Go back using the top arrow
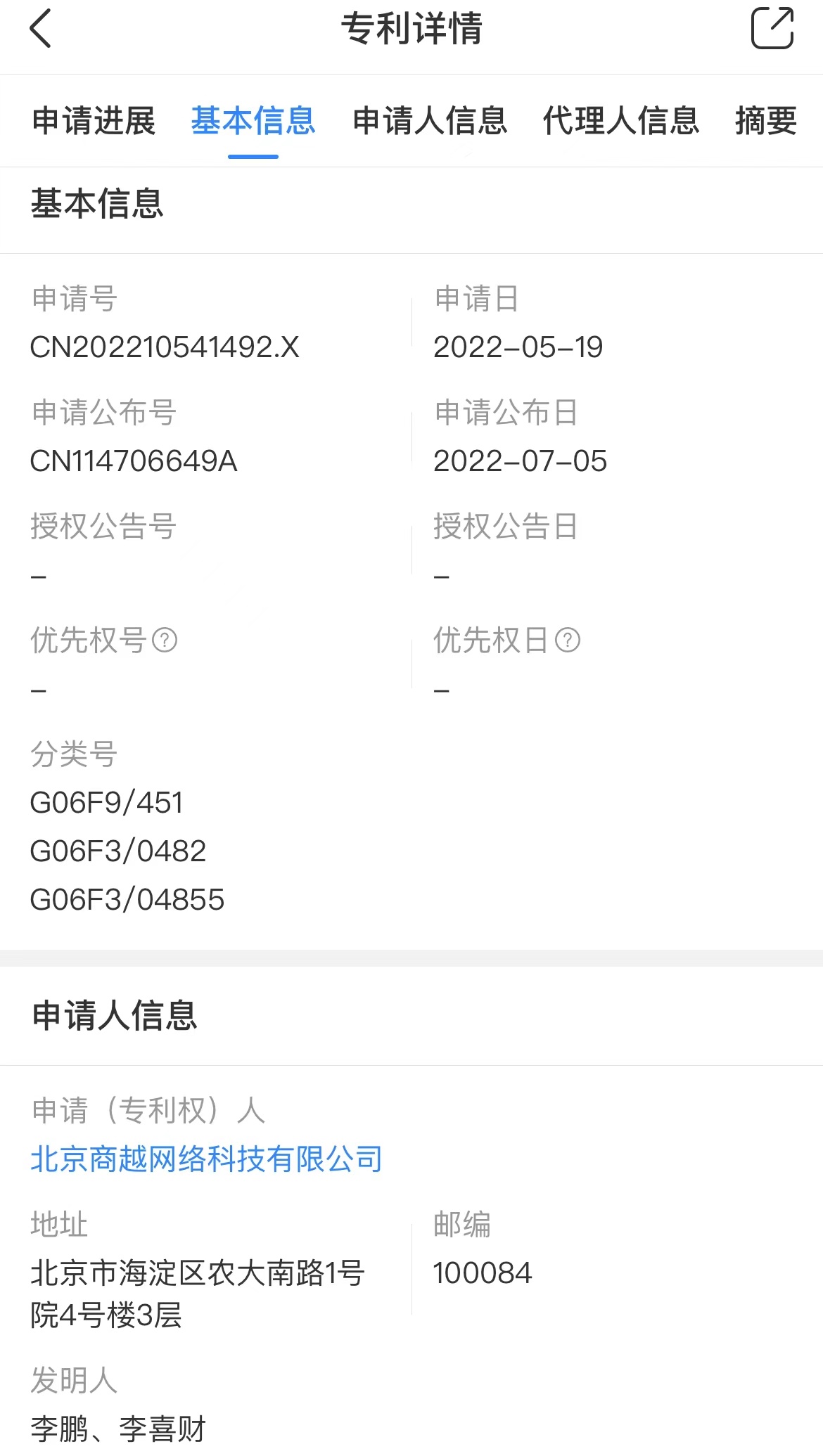Viewport: 823px width, 1456px height. pyautogui.click(x=41, y=28)
